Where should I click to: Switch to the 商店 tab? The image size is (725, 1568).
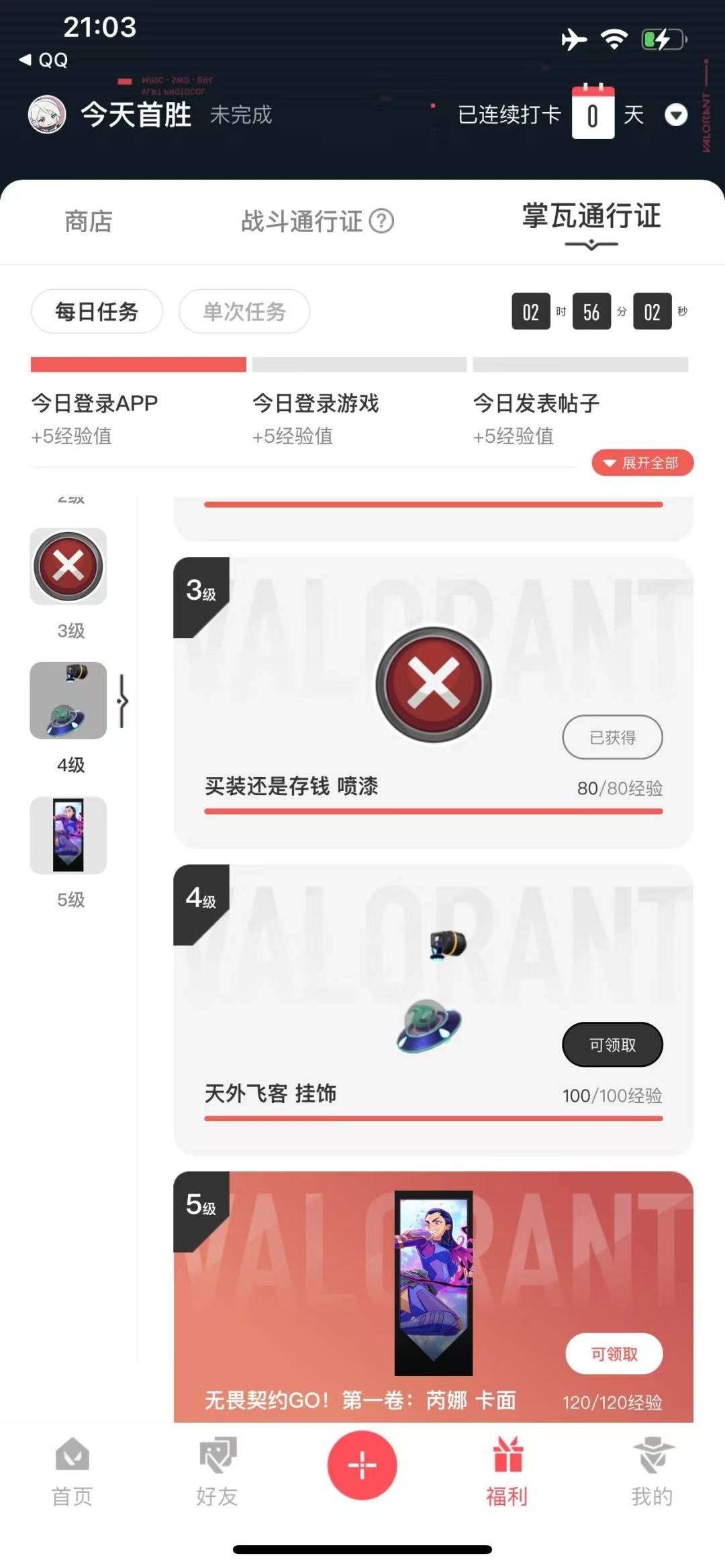click(89, 221)
